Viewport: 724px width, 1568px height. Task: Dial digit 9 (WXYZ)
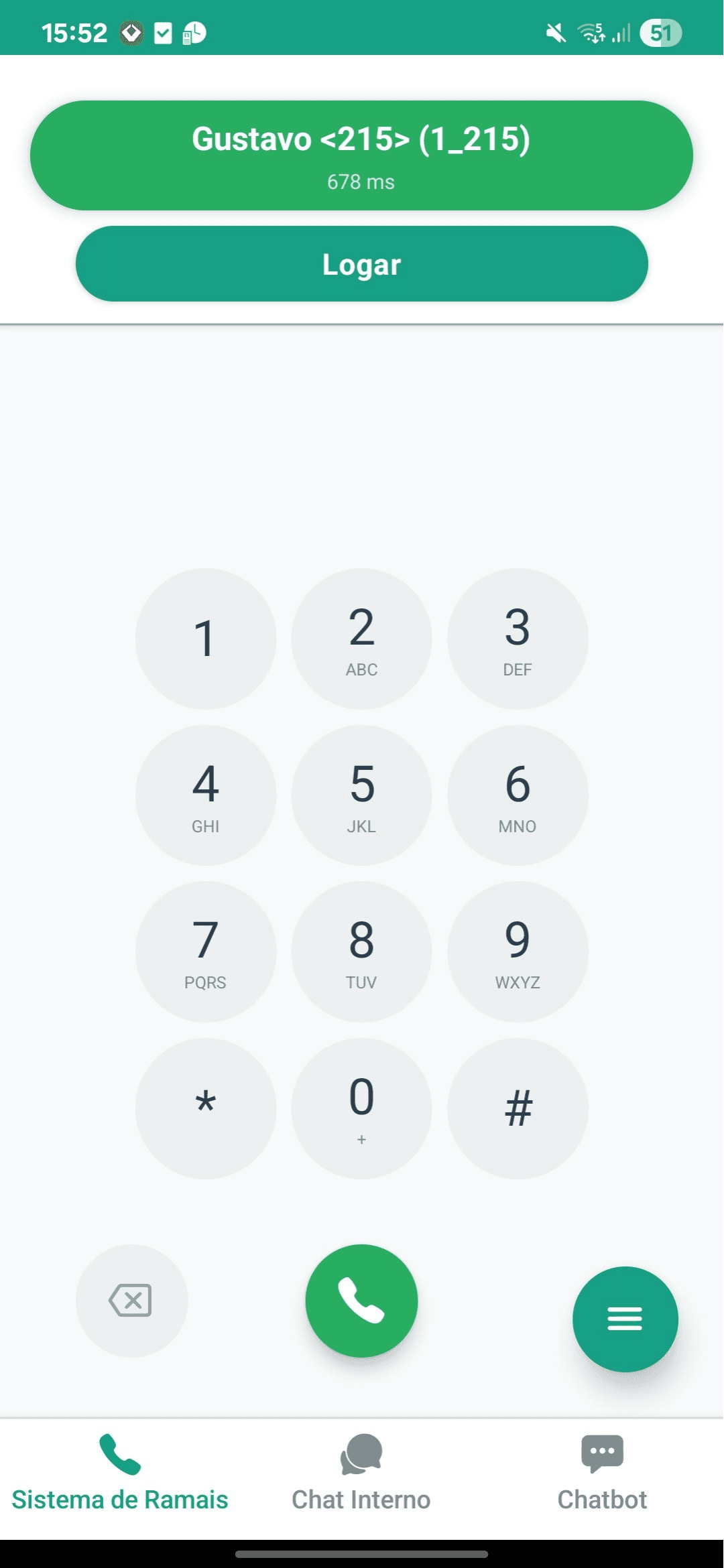(x=518, y=952)
